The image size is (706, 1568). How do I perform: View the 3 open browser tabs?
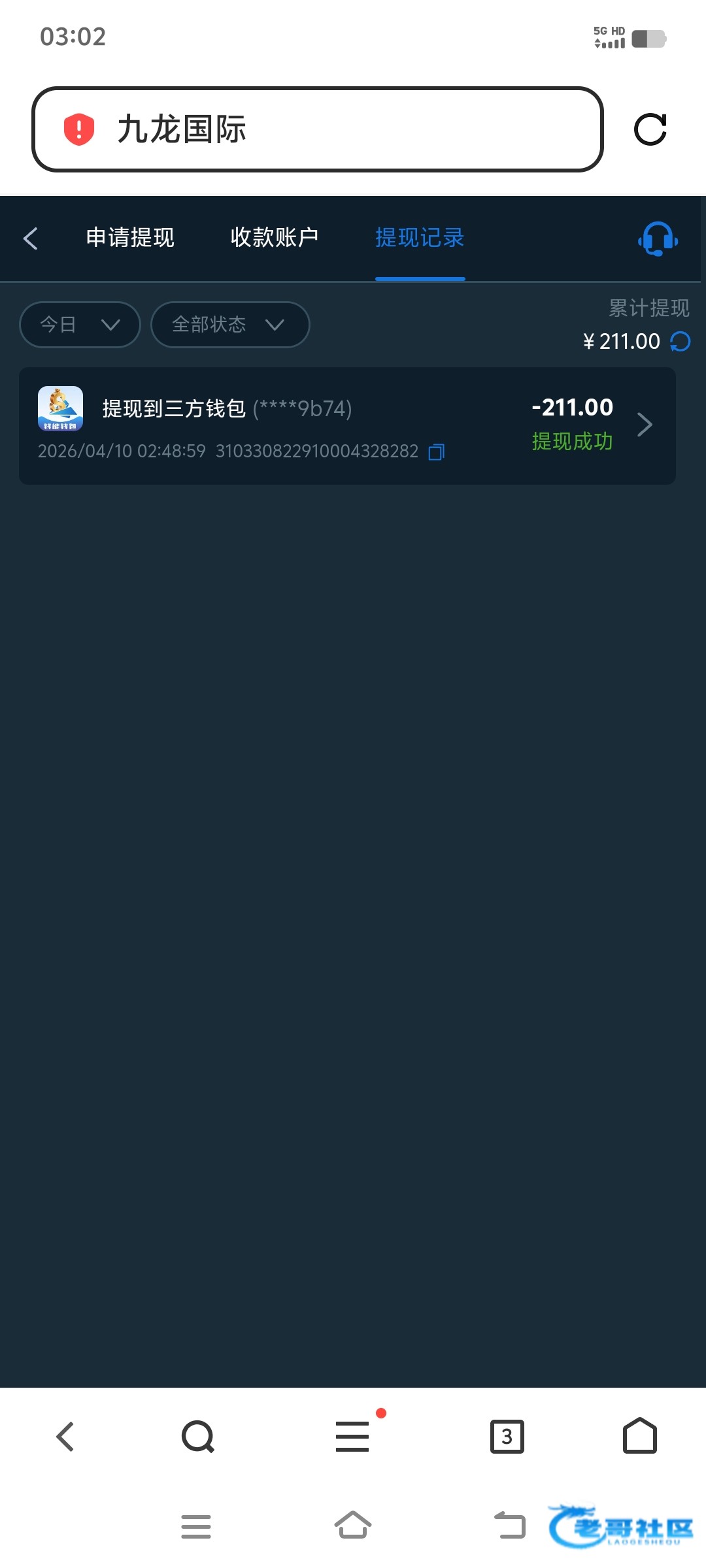[507, 1437]
